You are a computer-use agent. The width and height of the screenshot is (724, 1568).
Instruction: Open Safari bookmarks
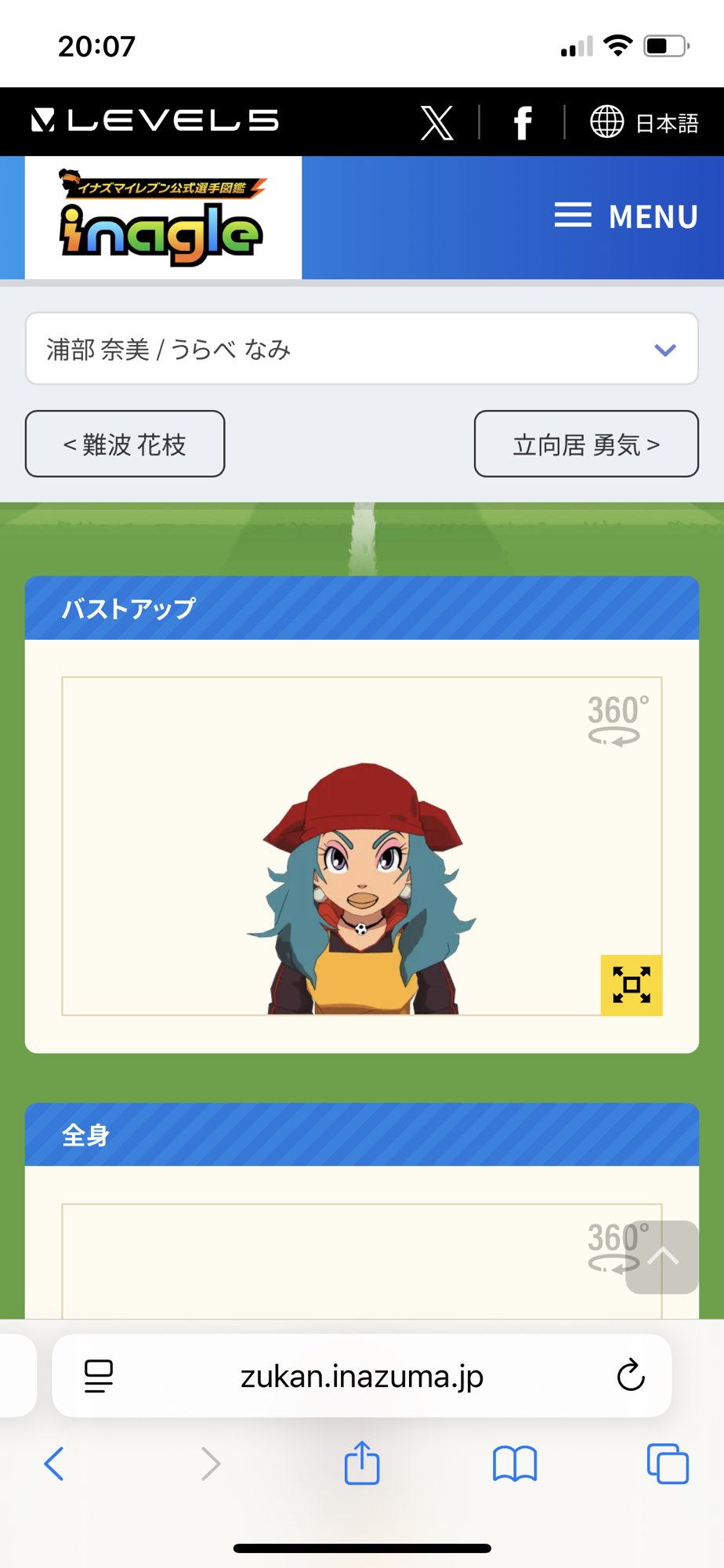pyautogui.click(x=515, y=1463)
